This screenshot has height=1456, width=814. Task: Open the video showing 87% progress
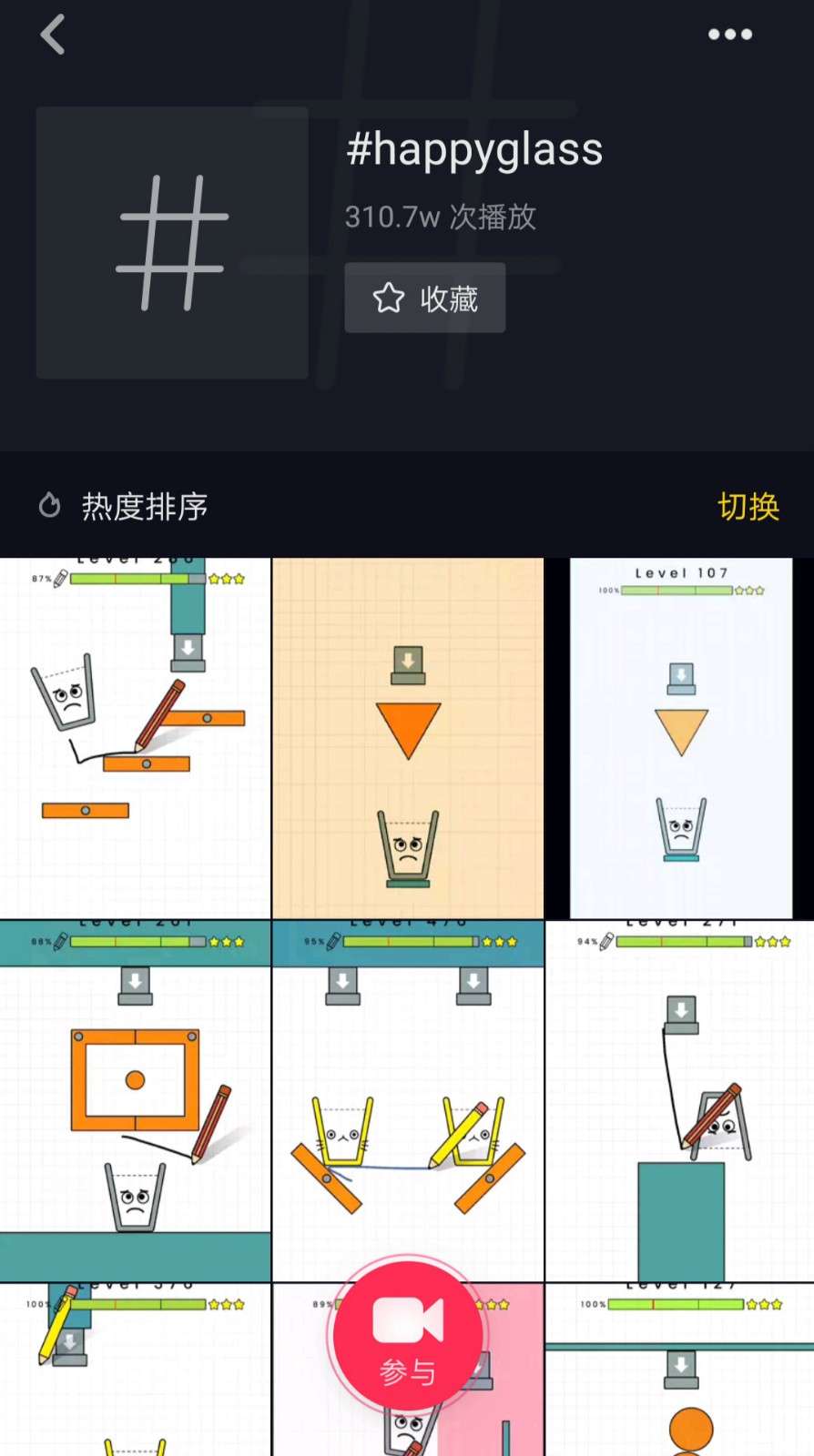pos(136,738)
